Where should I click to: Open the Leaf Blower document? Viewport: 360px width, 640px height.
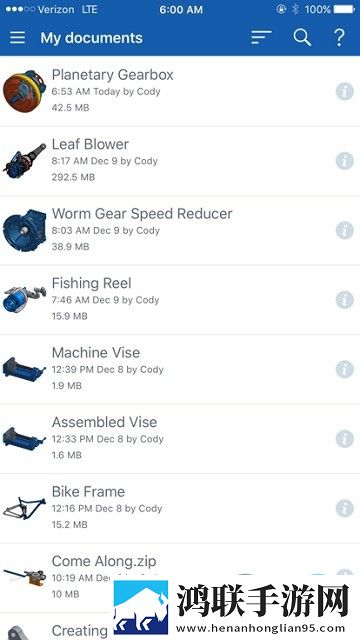[x=180, y=161]
